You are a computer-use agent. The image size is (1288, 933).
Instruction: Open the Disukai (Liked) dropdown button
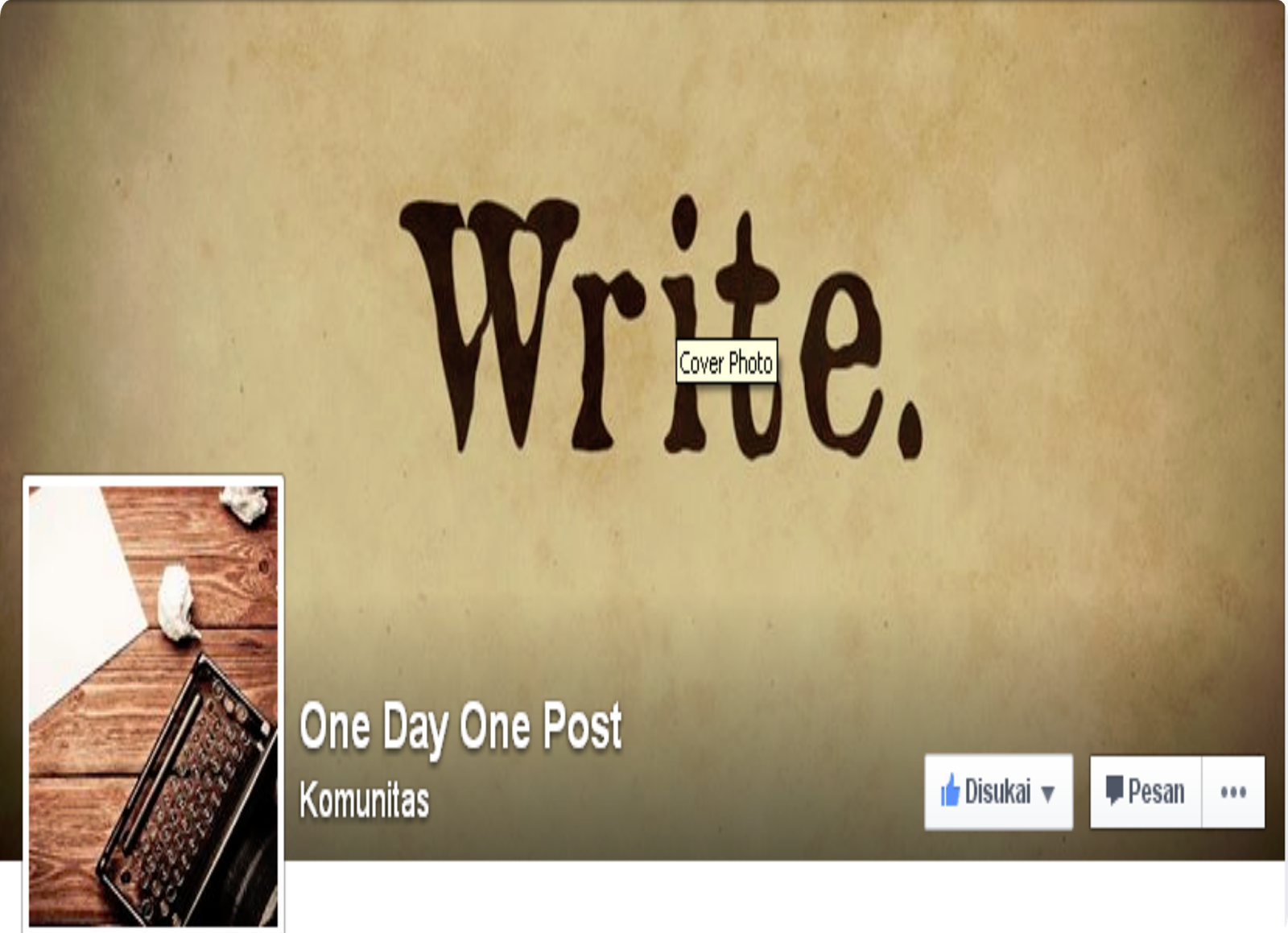pos(998,792)
